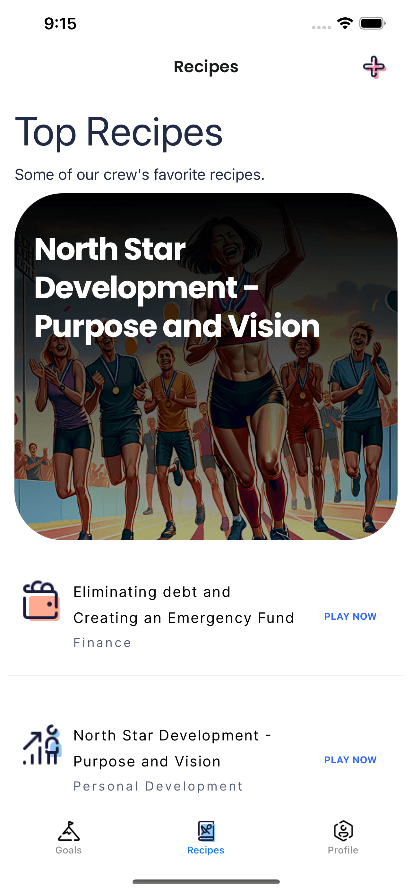The image size is (412, 892).
Task: Open the Eliminating debt and Emergency Fund row
Action: click(x=206, y=617)
